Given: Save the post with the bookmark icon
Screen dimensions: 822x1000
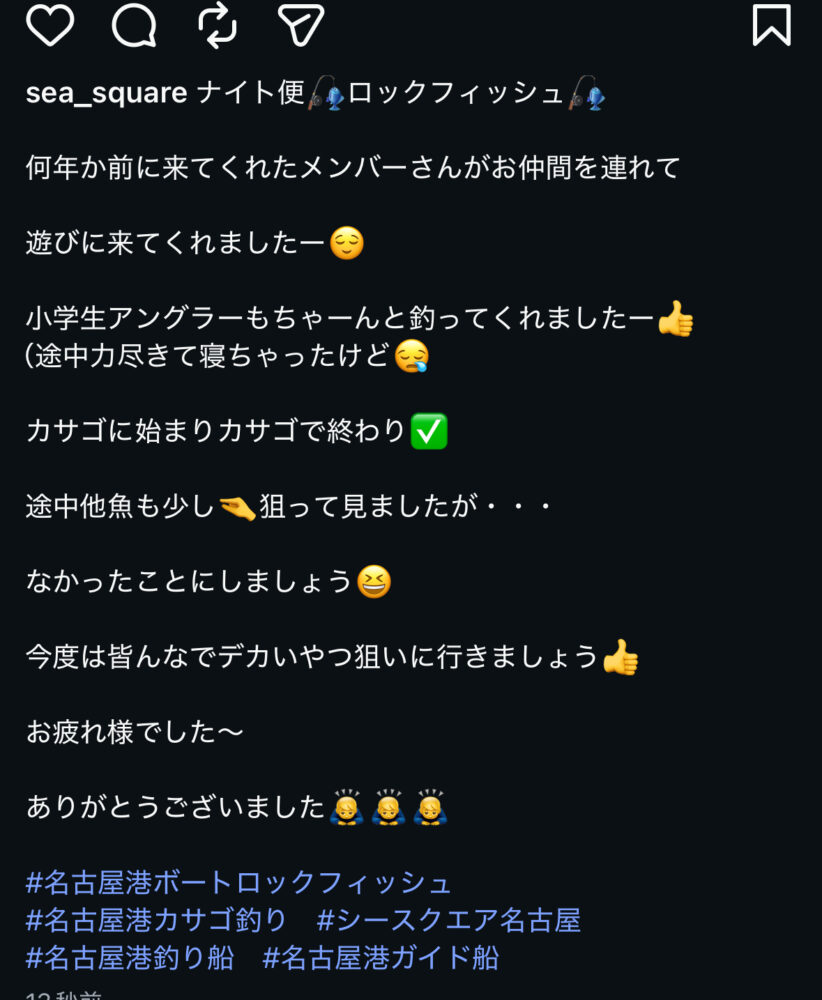Looking at the screenshot, I should tap(771, 26).
